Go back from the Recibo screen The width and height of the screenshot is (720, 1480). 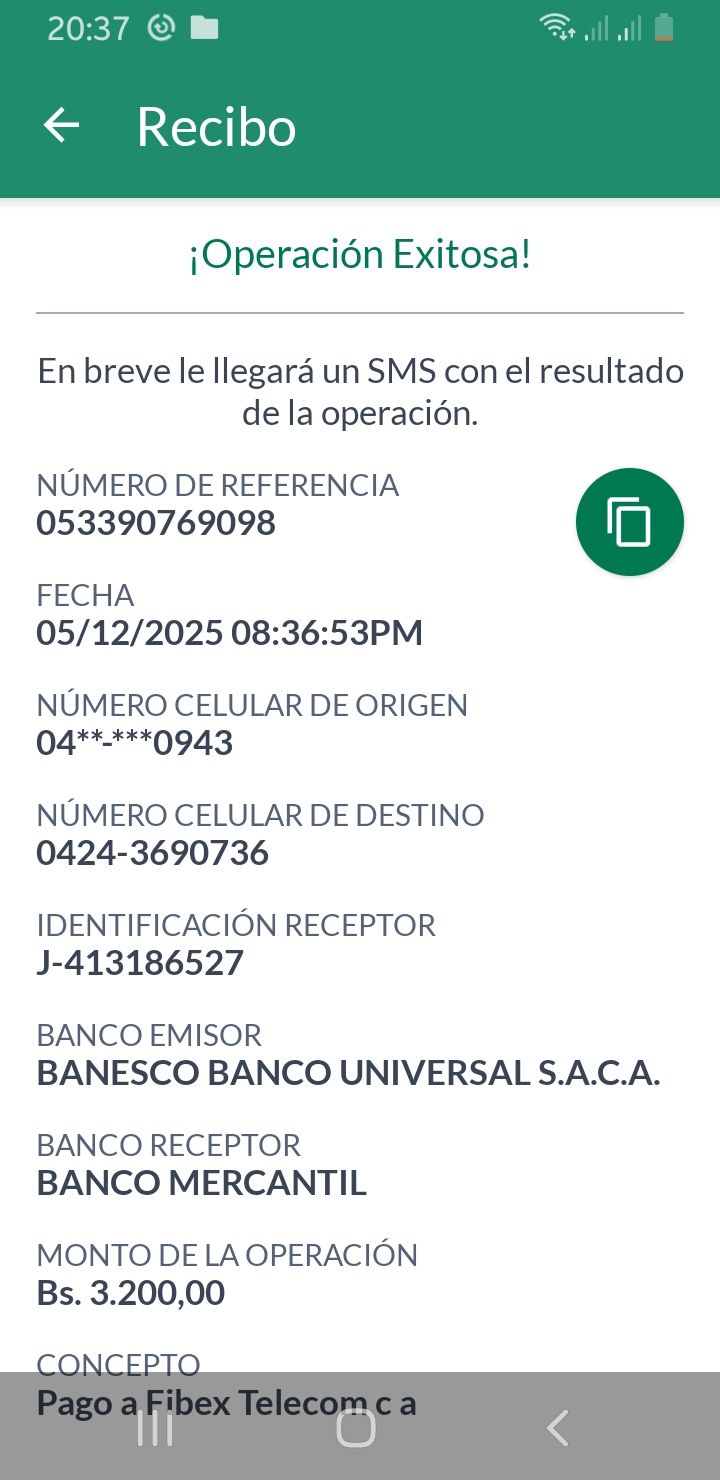[61, 126]
